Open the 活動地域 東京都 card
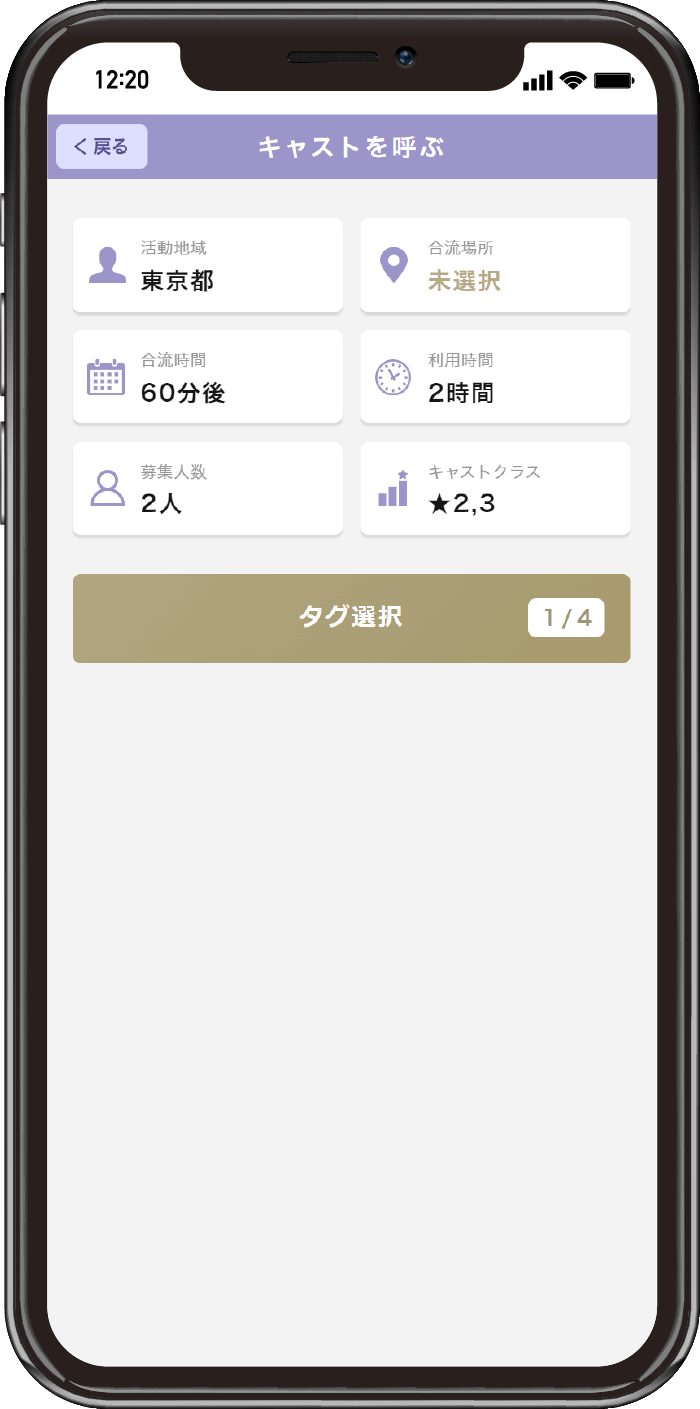The width and height of the screenshot is (700, 1409). pyautogui.click(x=208, y=266)
